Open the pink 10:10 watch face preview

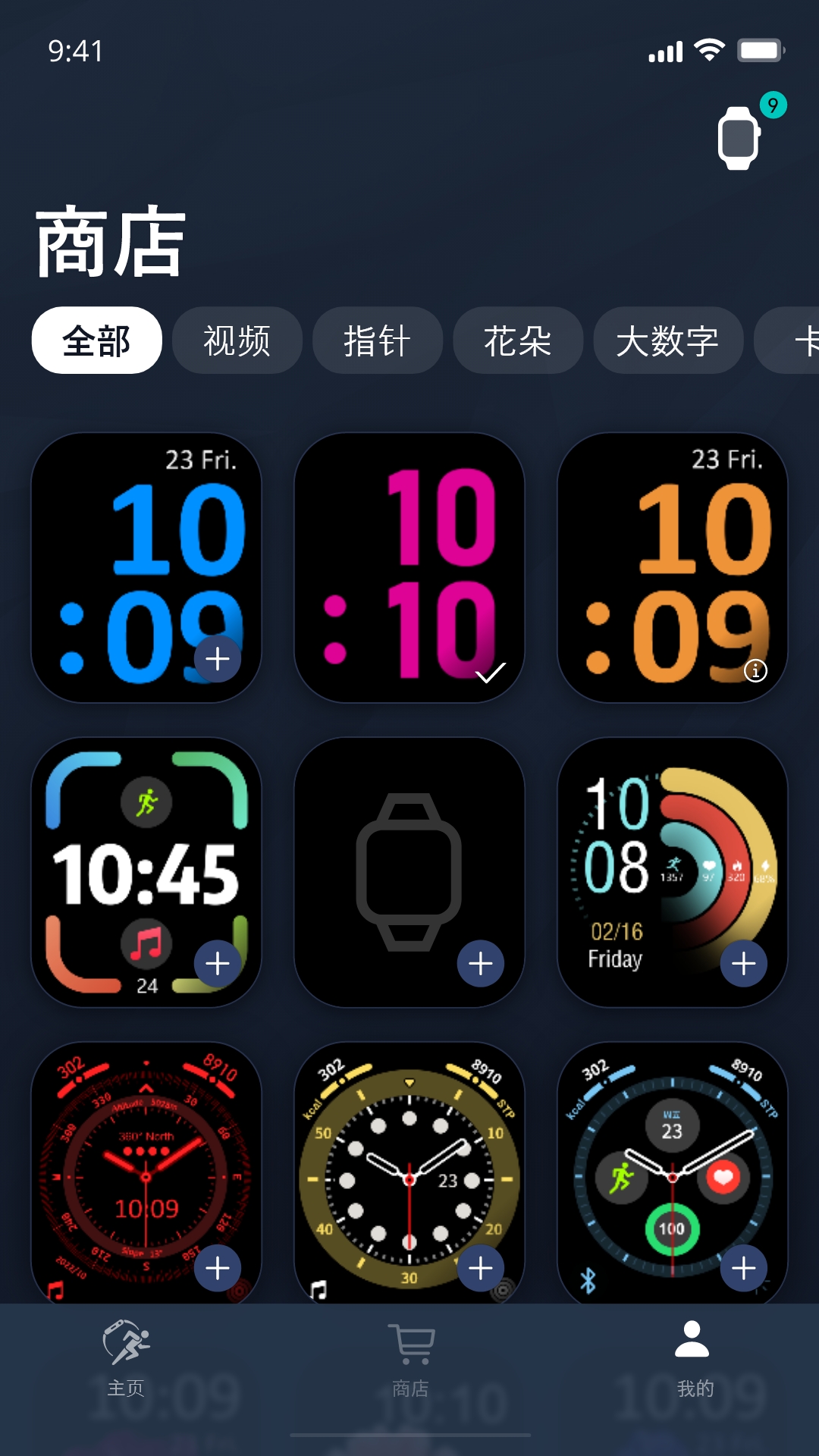(409, 569)
